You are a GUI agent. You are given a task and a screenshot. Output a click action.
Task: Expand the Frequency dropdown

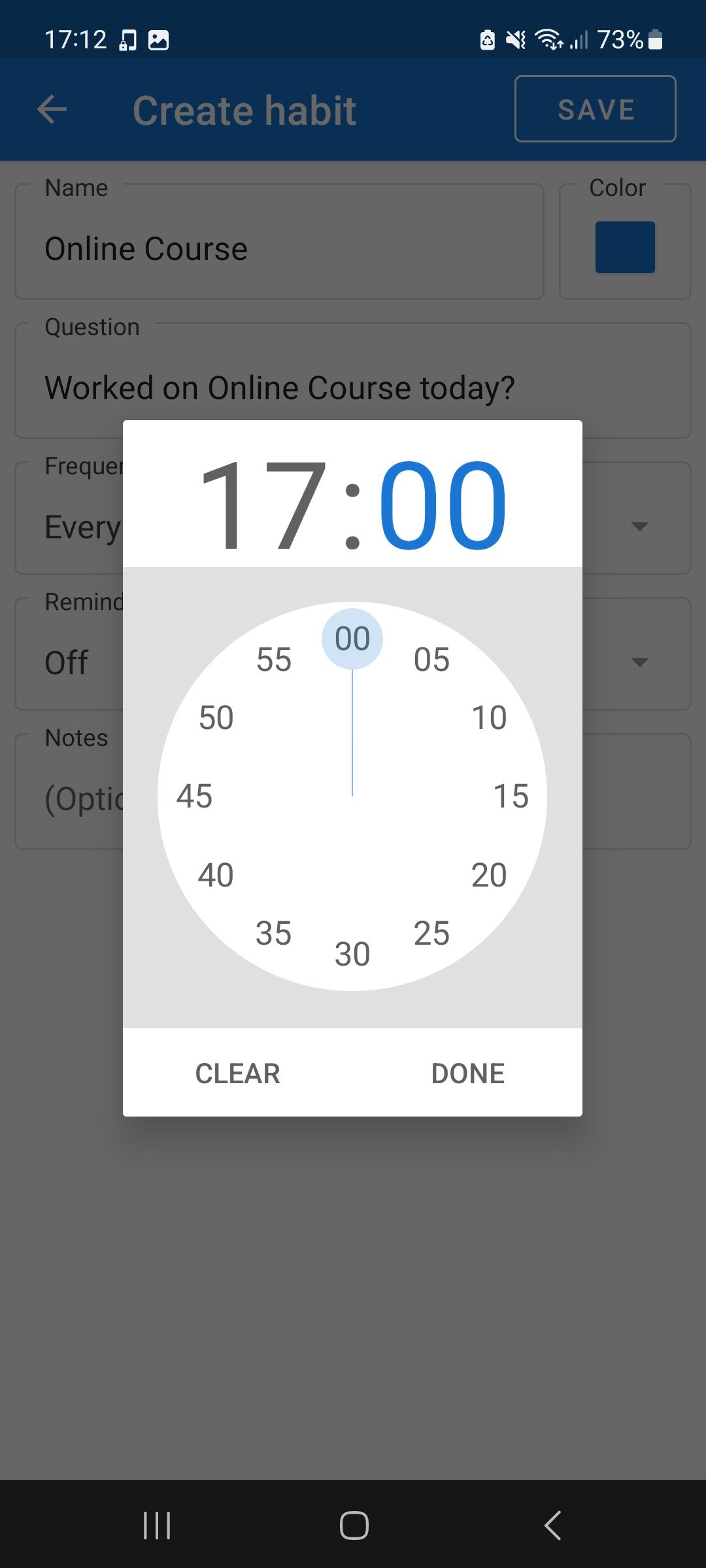[639, 526]
